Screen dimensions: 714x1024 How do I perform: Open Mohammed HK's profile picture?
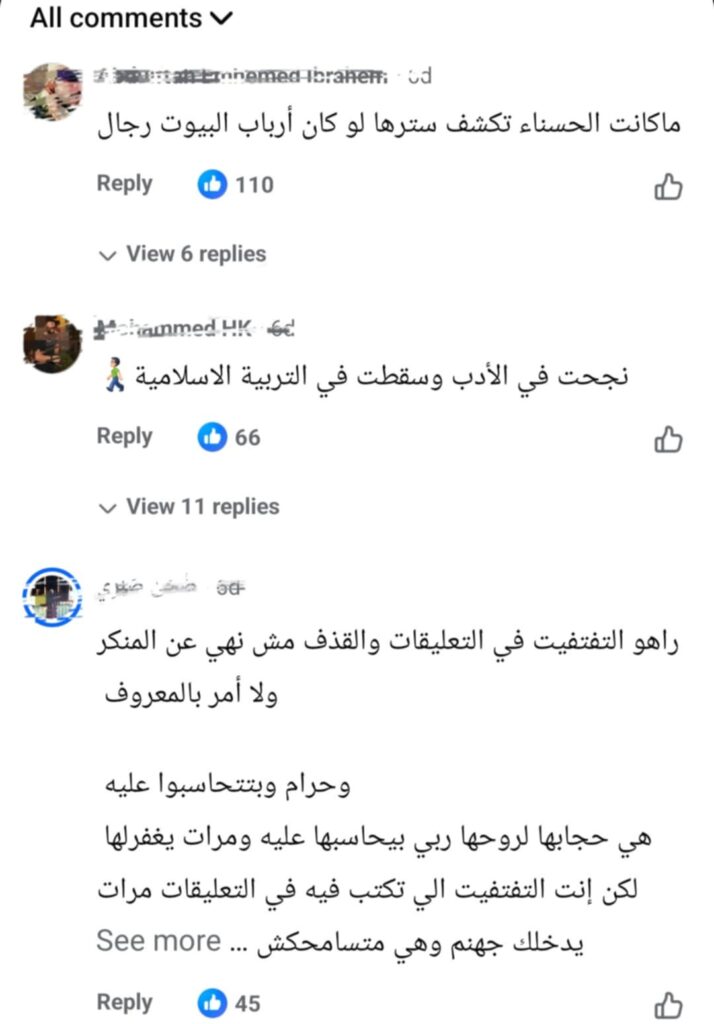[x=52, y=343]
